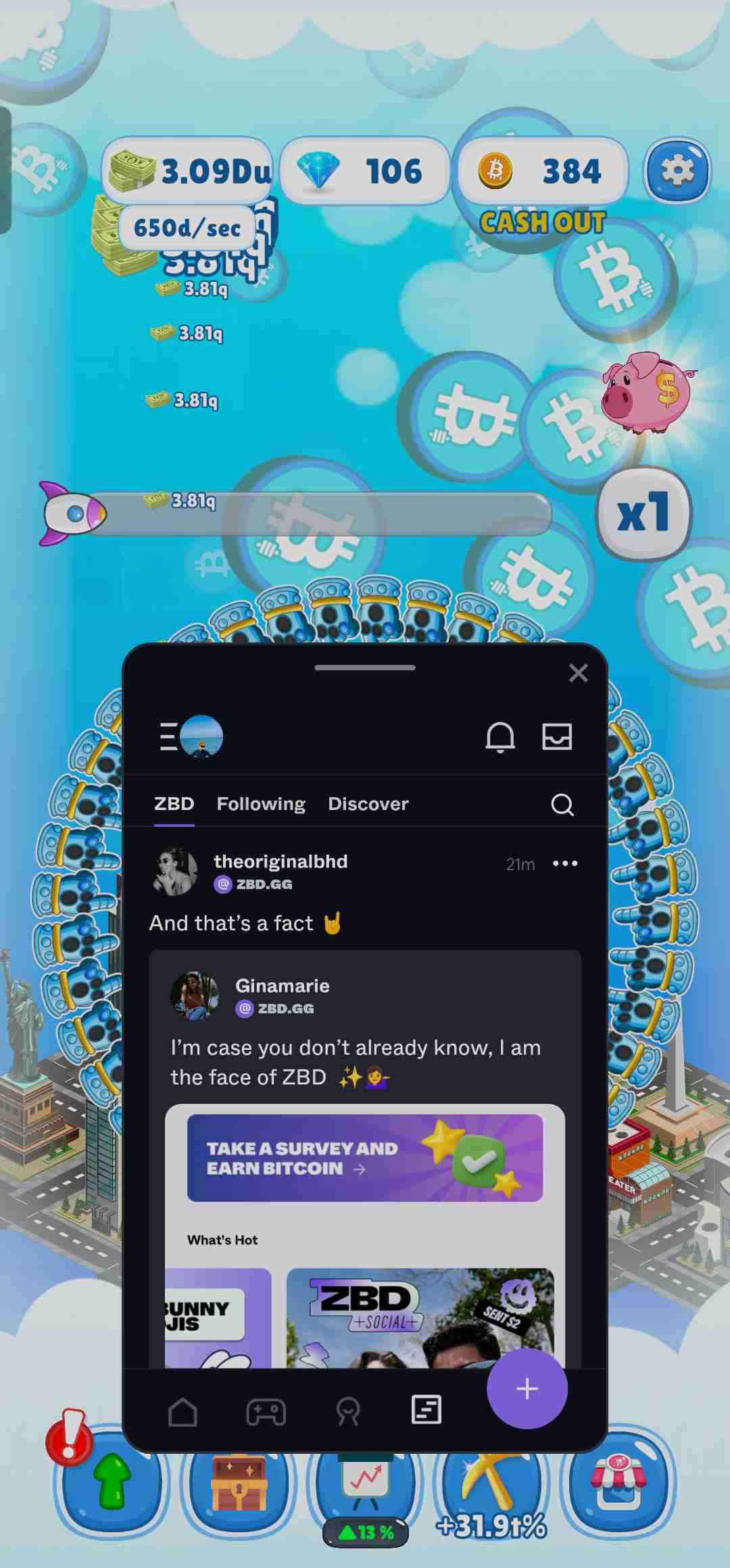Open the games controller tab
This screenshot has width=730, height=1568.
coord(266,1411)
